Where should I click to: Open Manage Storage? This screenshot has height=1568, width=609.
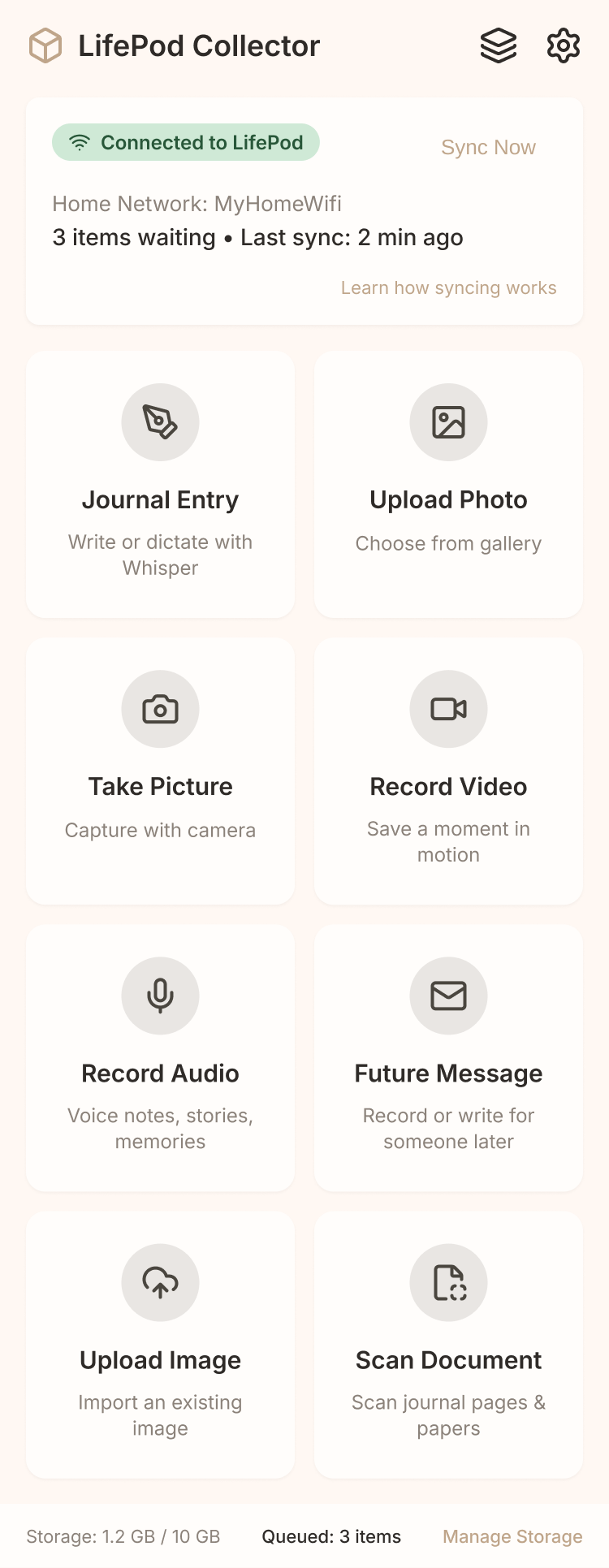click(x=512, y=1536)
